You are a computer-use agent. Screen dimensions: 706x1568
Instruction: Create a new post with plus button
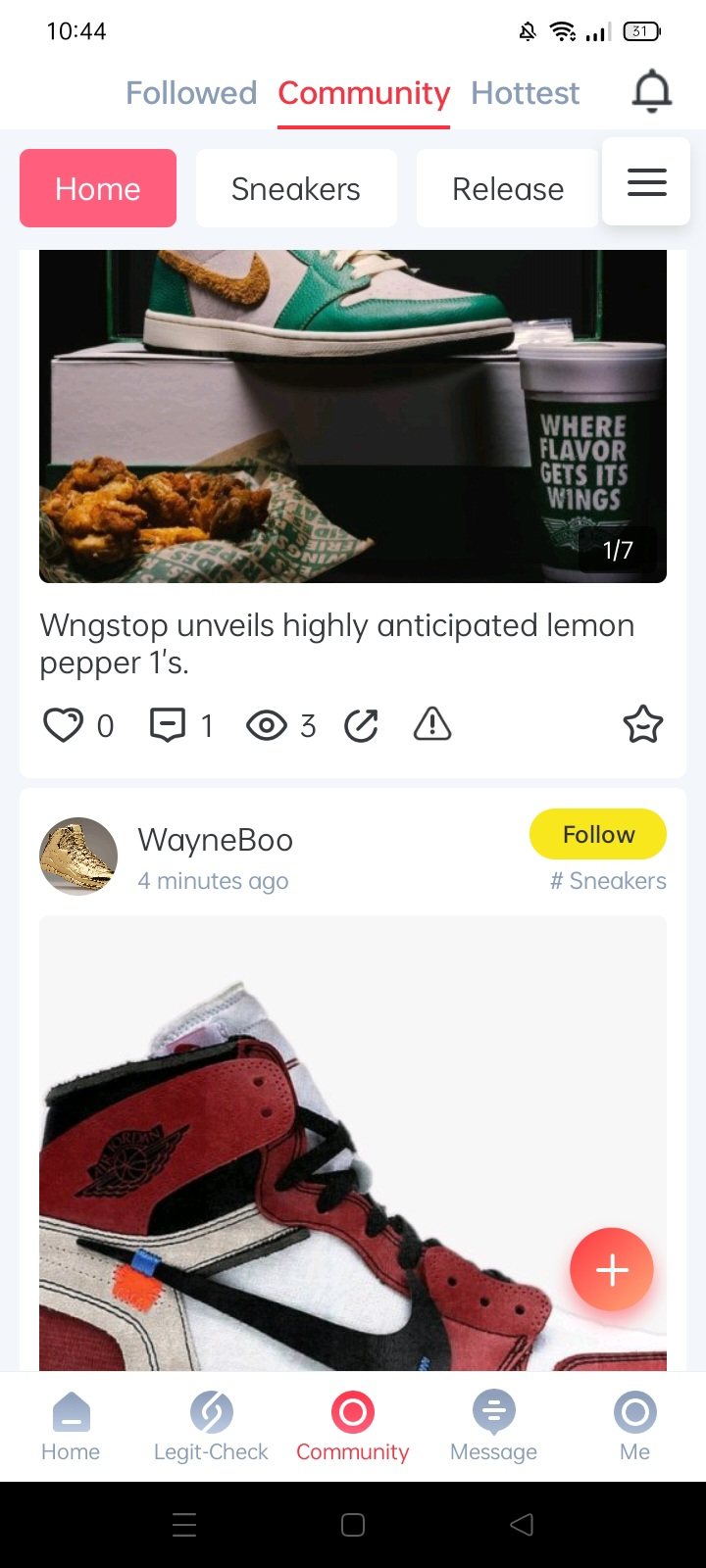point(612,1269)
